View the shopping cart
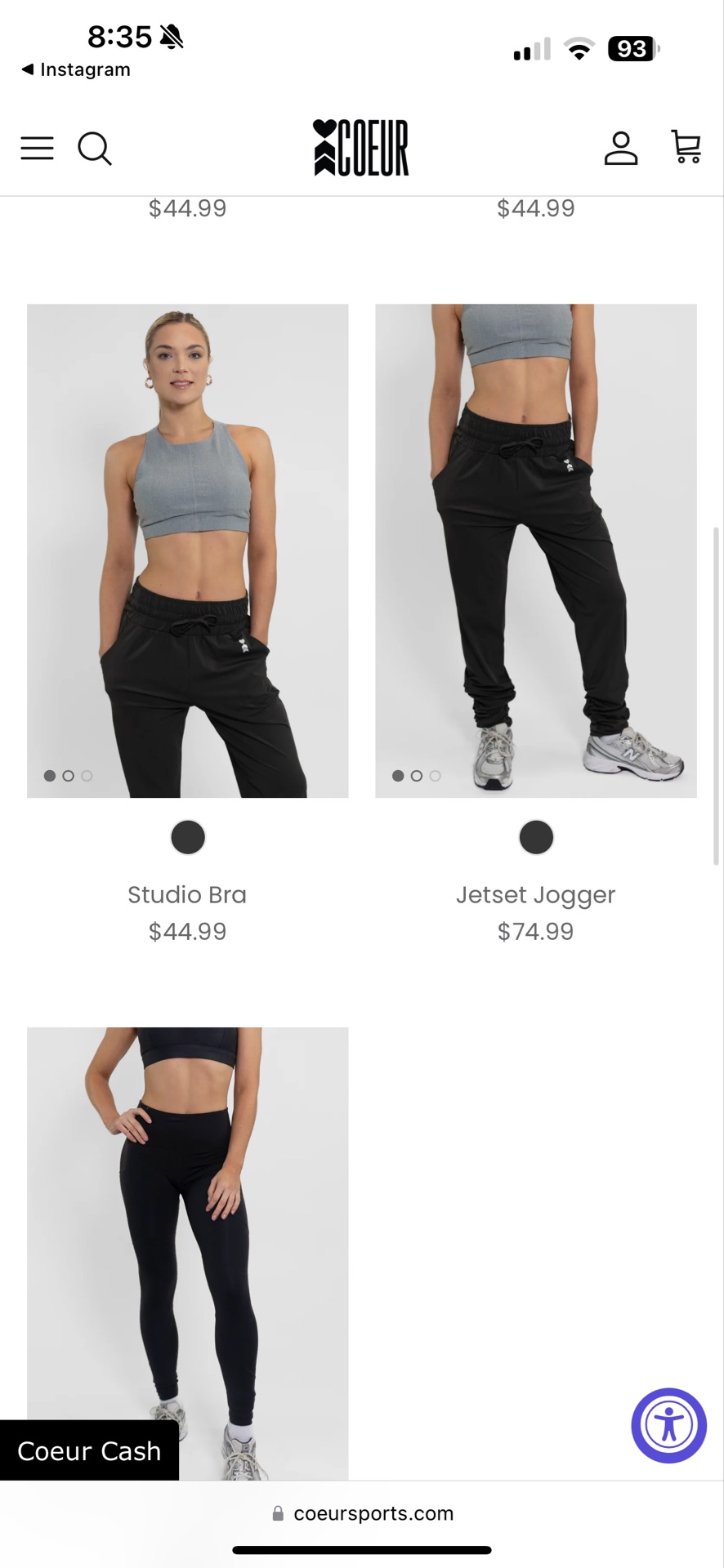724x1568 pixels. [x=686, y=147]
